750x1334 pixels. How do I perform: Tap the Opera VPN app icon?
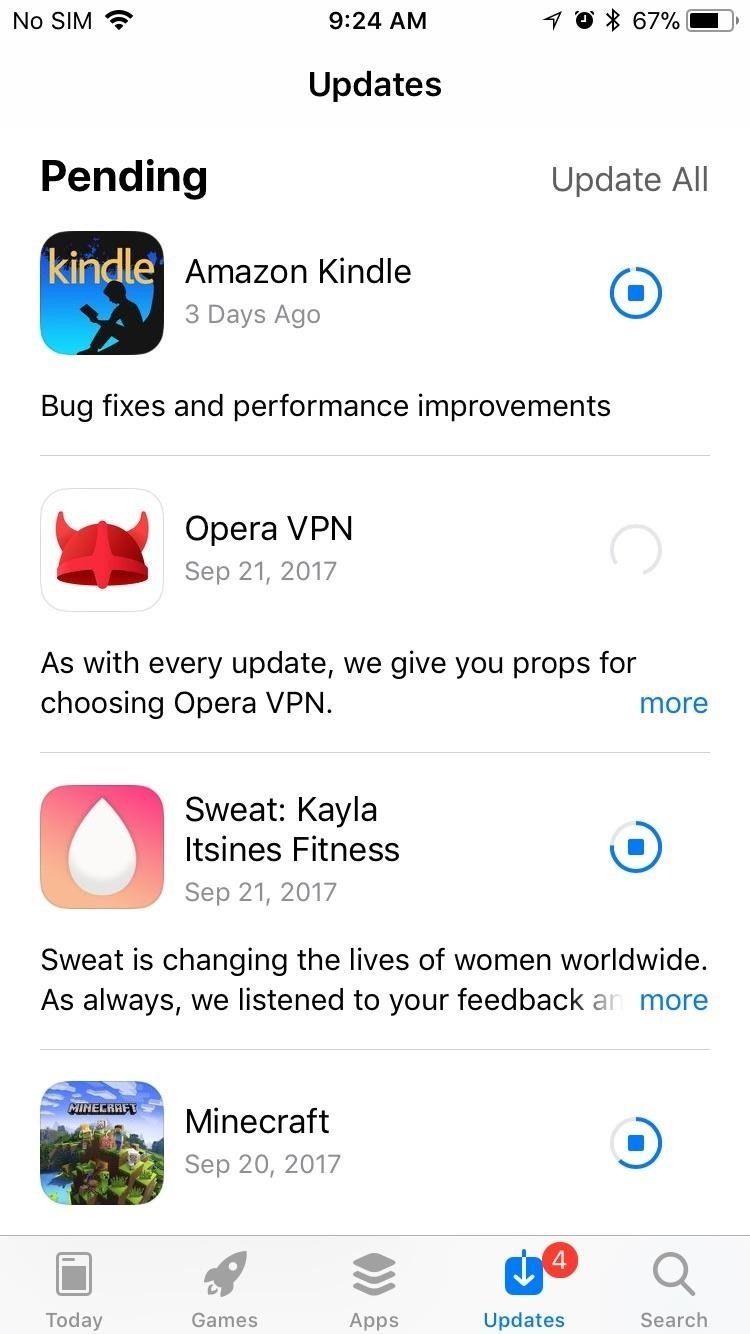[101, 549]
